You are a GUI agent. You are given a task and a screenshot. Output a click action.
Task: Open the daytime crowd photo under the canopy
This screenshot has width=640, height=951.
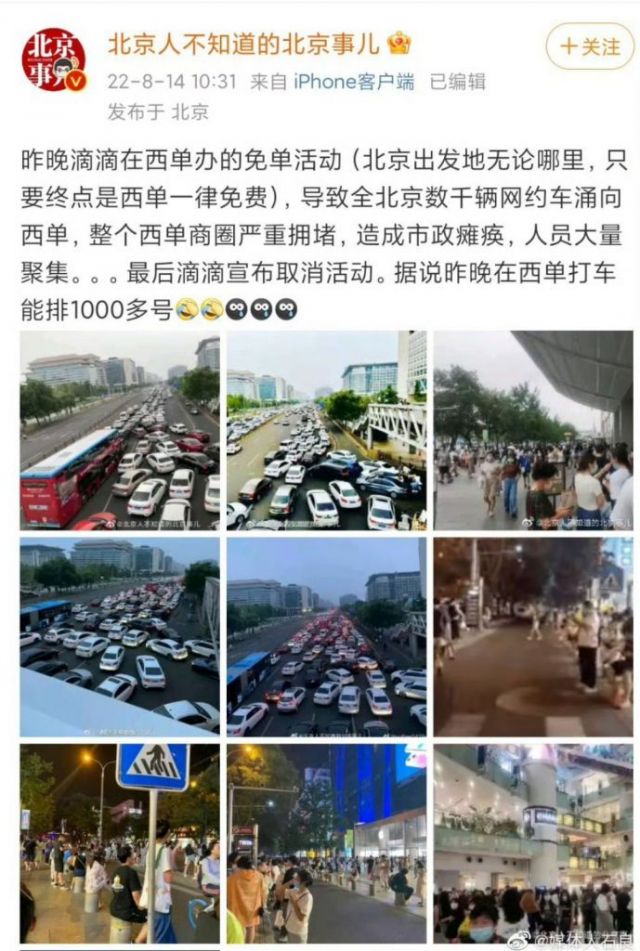click(x=533, y=430)
